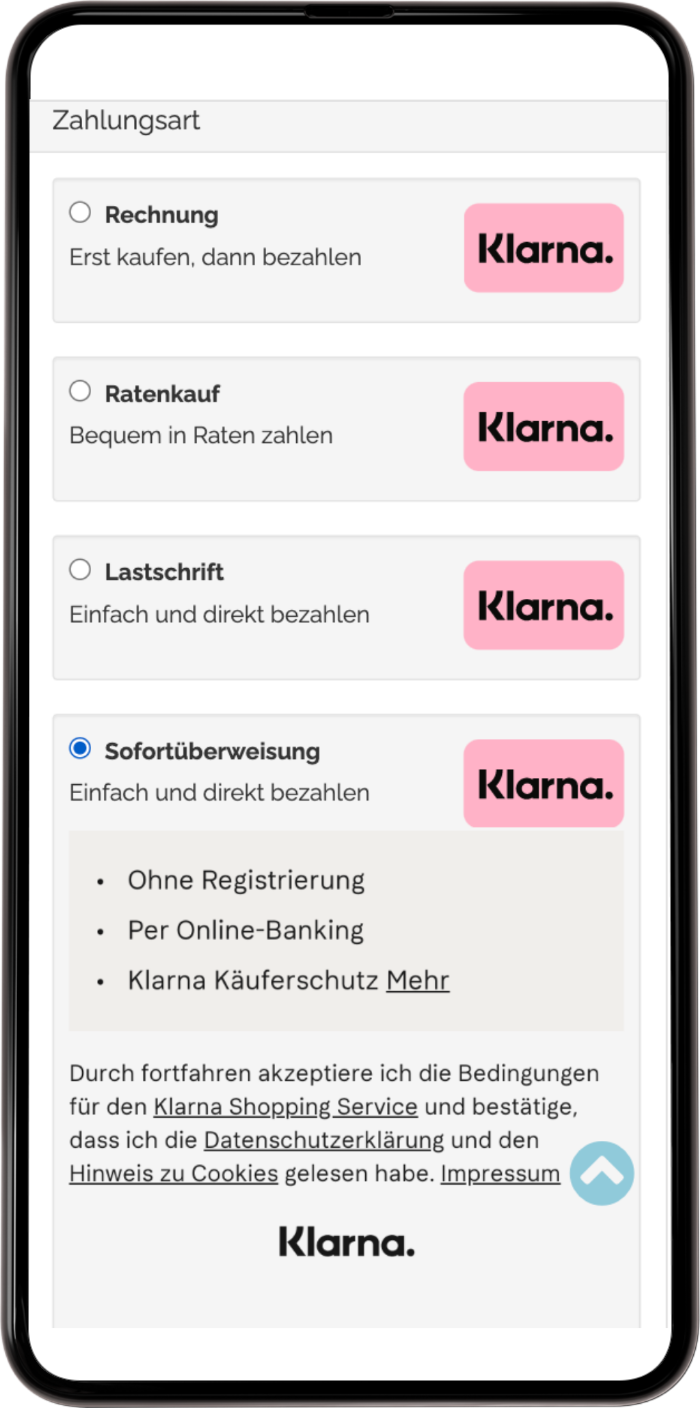Open the Mehr link for Klarna Käuferschutz
The image size is (700, 1408).
pyautogui.click(x=417, y=980)
